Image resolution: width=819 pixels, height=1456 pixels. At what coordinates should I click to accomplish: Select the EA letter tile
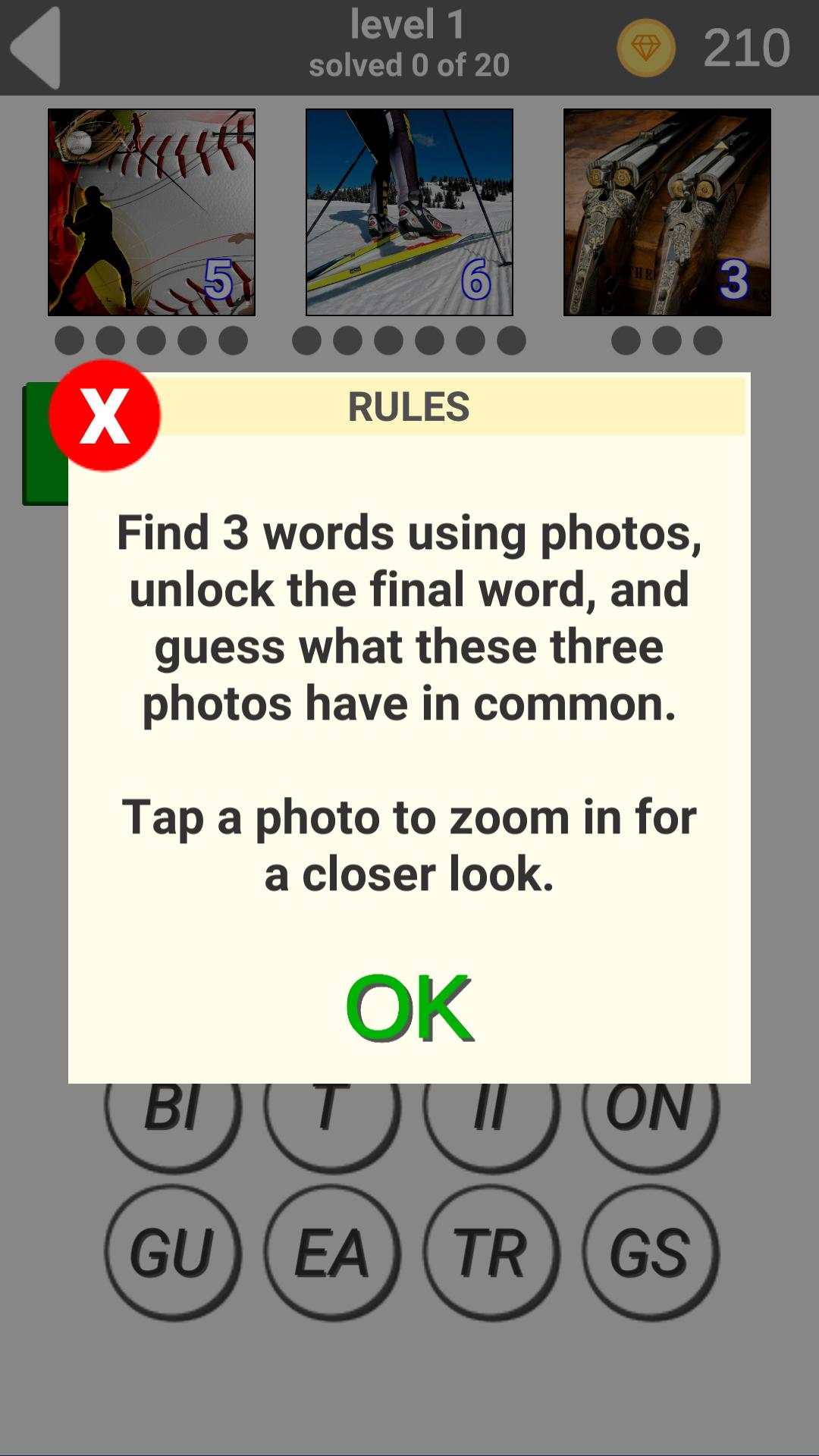point(332,1253)
